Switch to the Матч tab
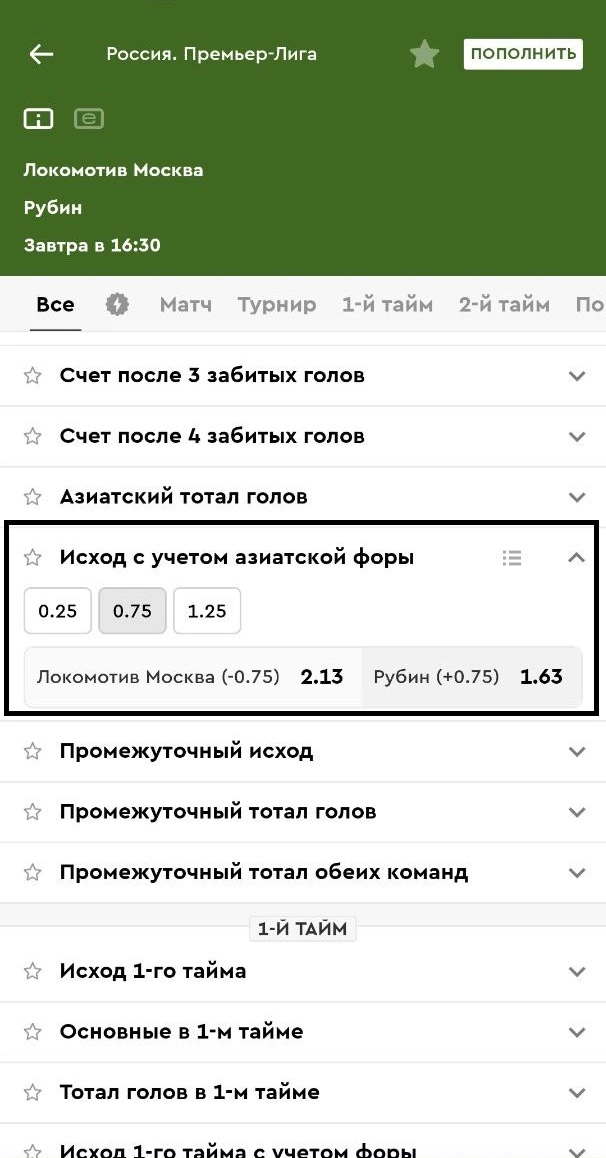 click(x=185, y=304)
